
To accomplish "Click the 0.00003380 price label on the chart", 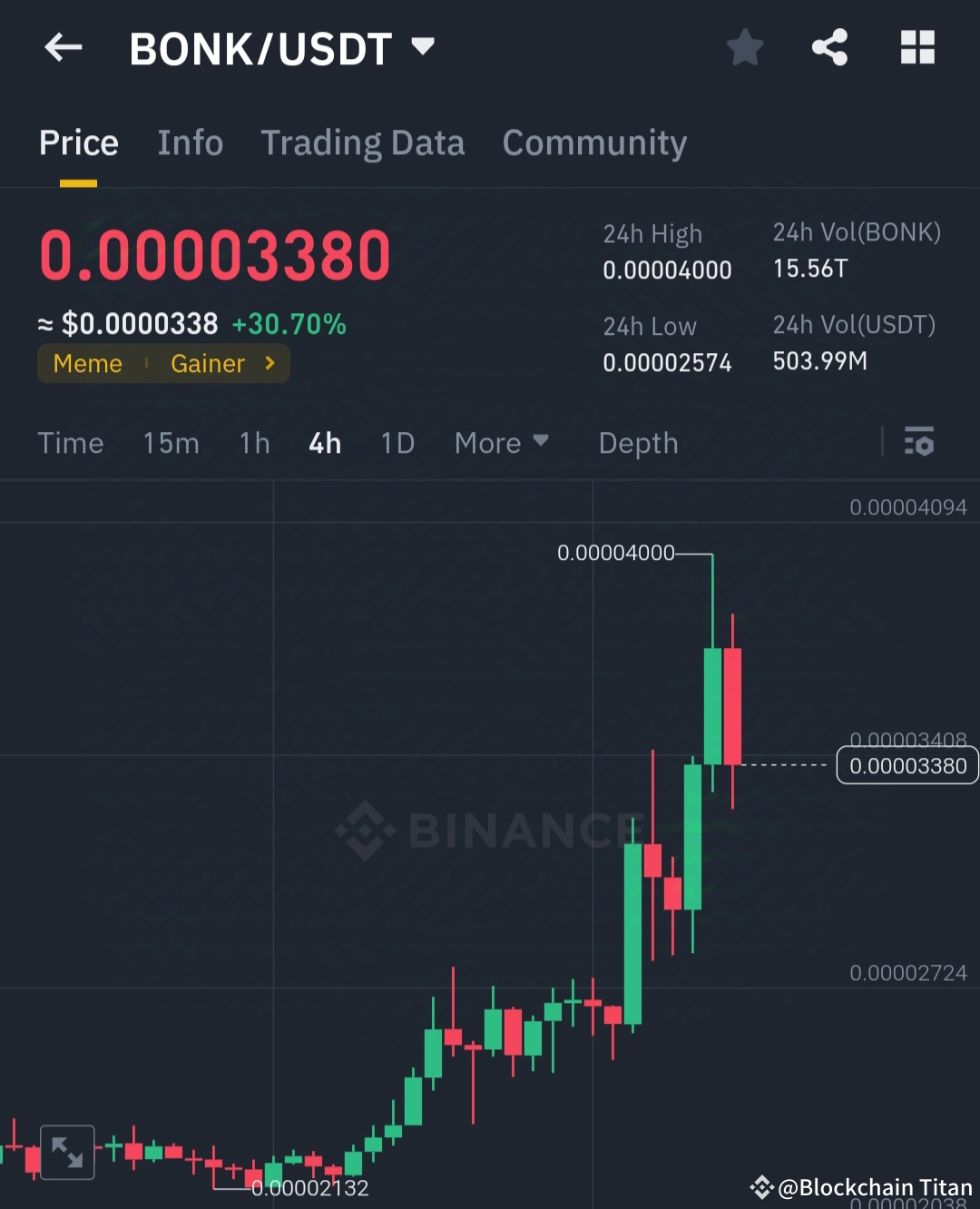I will (x=906, y=765).
